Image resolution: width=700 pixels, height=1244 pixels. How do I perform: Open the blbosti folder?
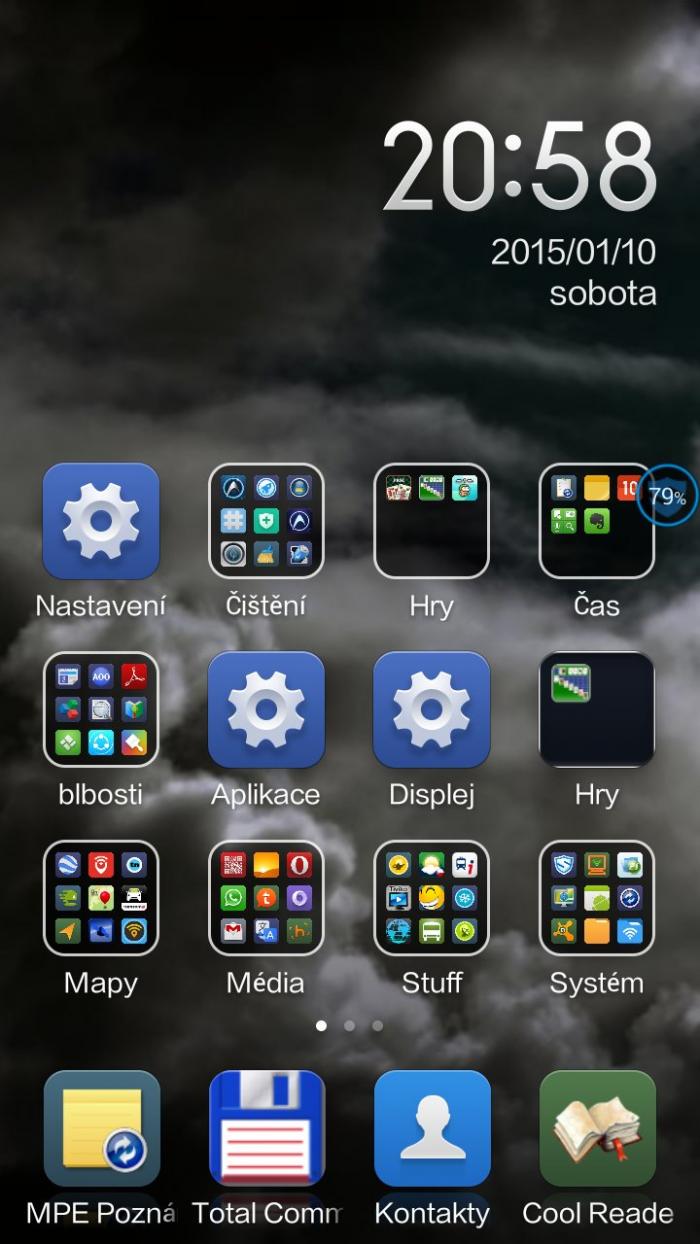point(101,709)
